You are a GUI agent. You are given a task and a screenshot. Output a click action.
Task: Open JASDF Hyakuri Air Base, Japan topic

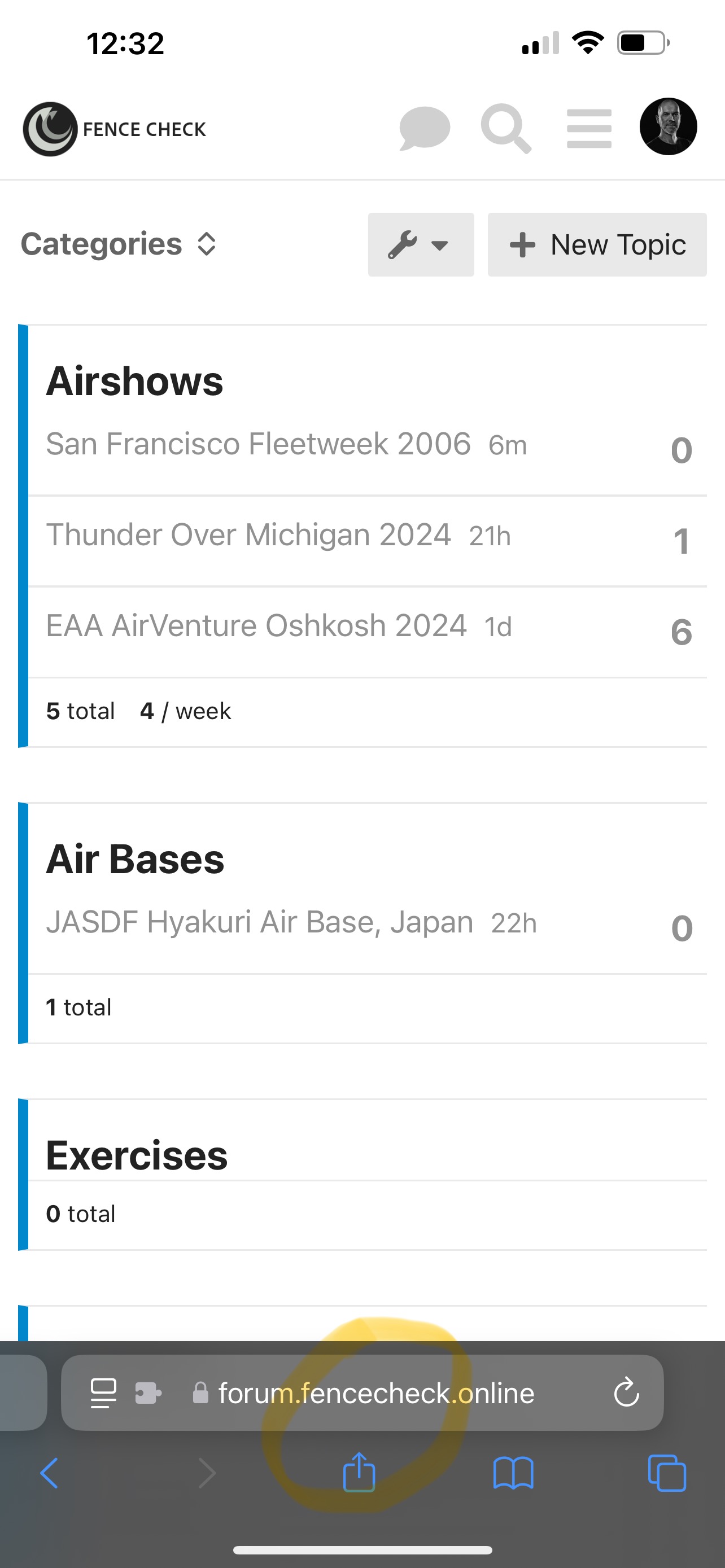pyautogui.click(x=259, y=922)
